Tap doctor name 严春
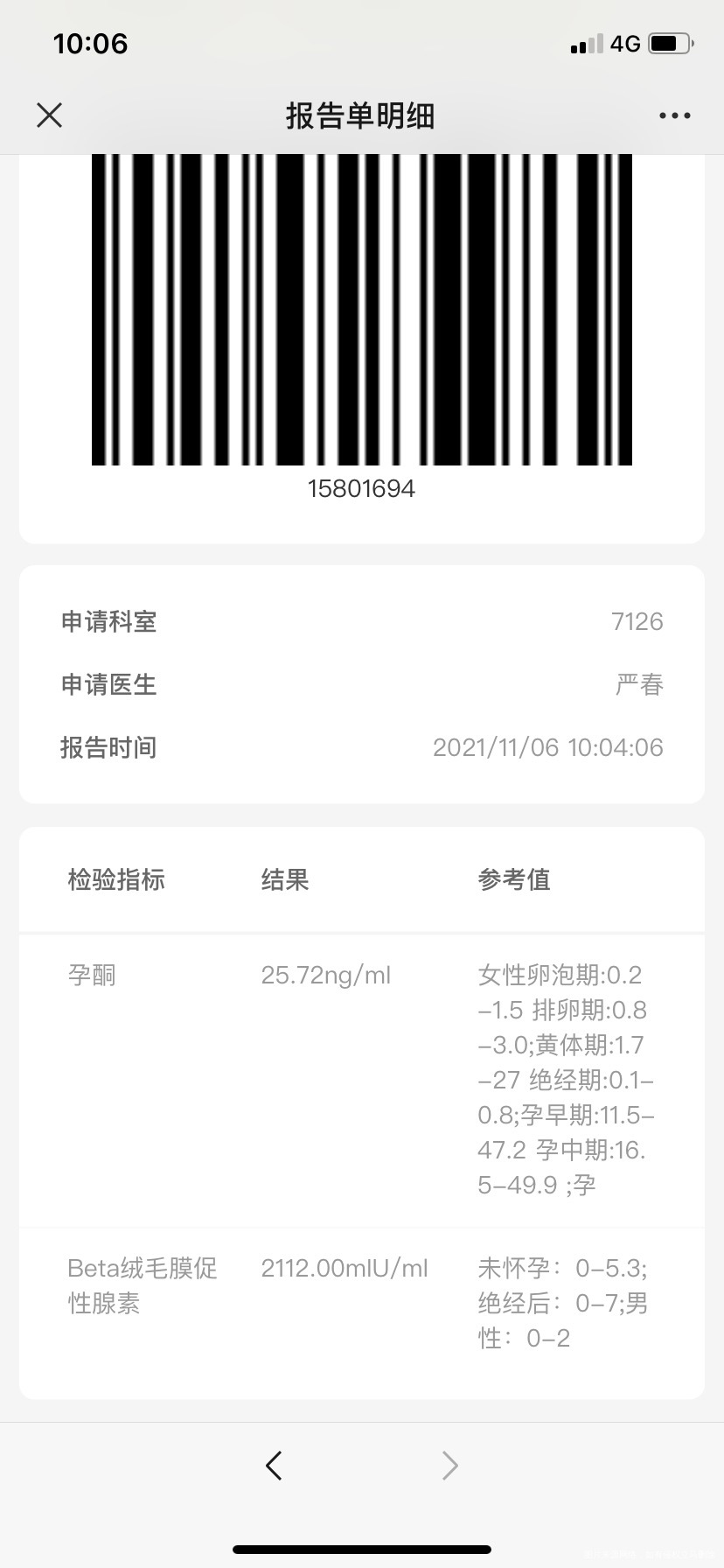The height and width of the screenshot is (1568, 724). [641, 685]
